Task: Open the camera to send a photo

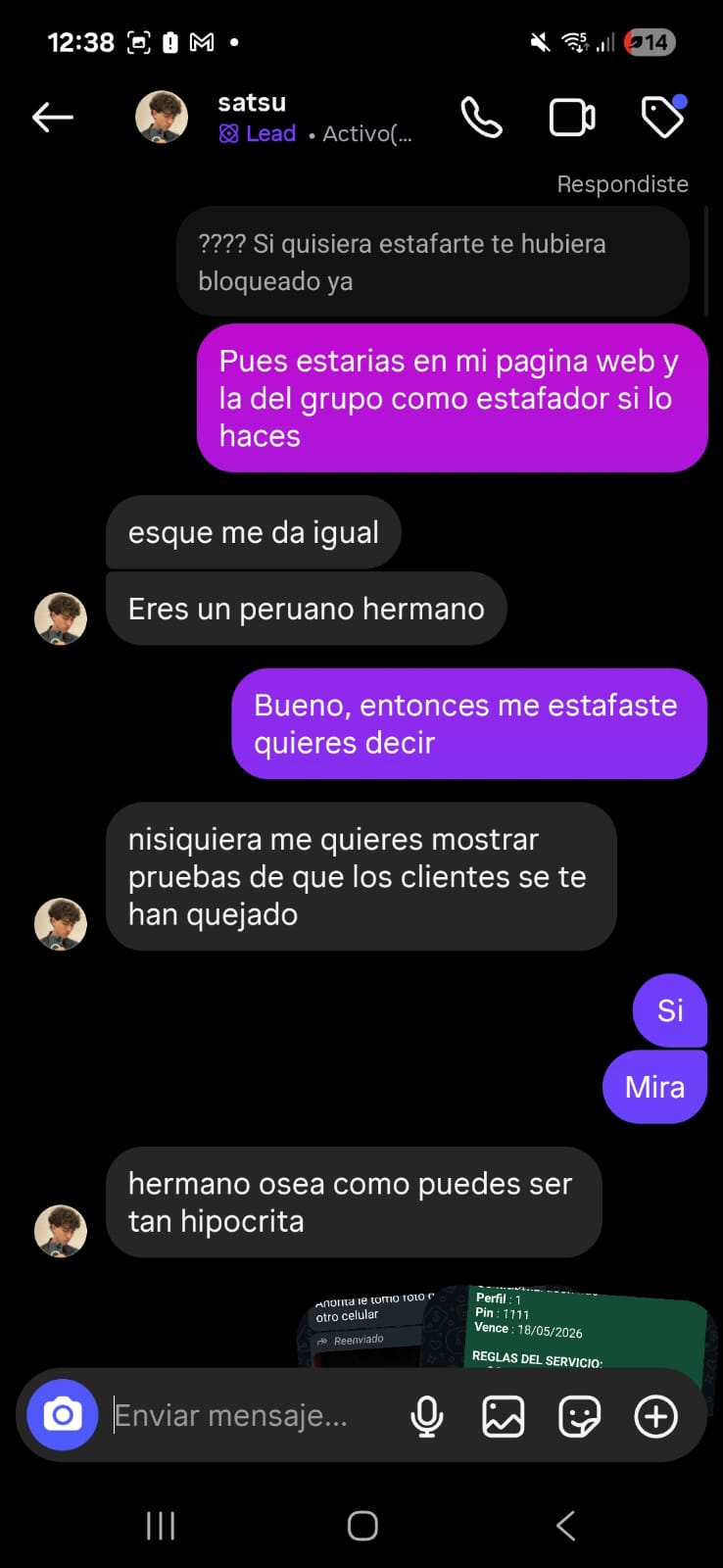Action: tap(63, 1415)
